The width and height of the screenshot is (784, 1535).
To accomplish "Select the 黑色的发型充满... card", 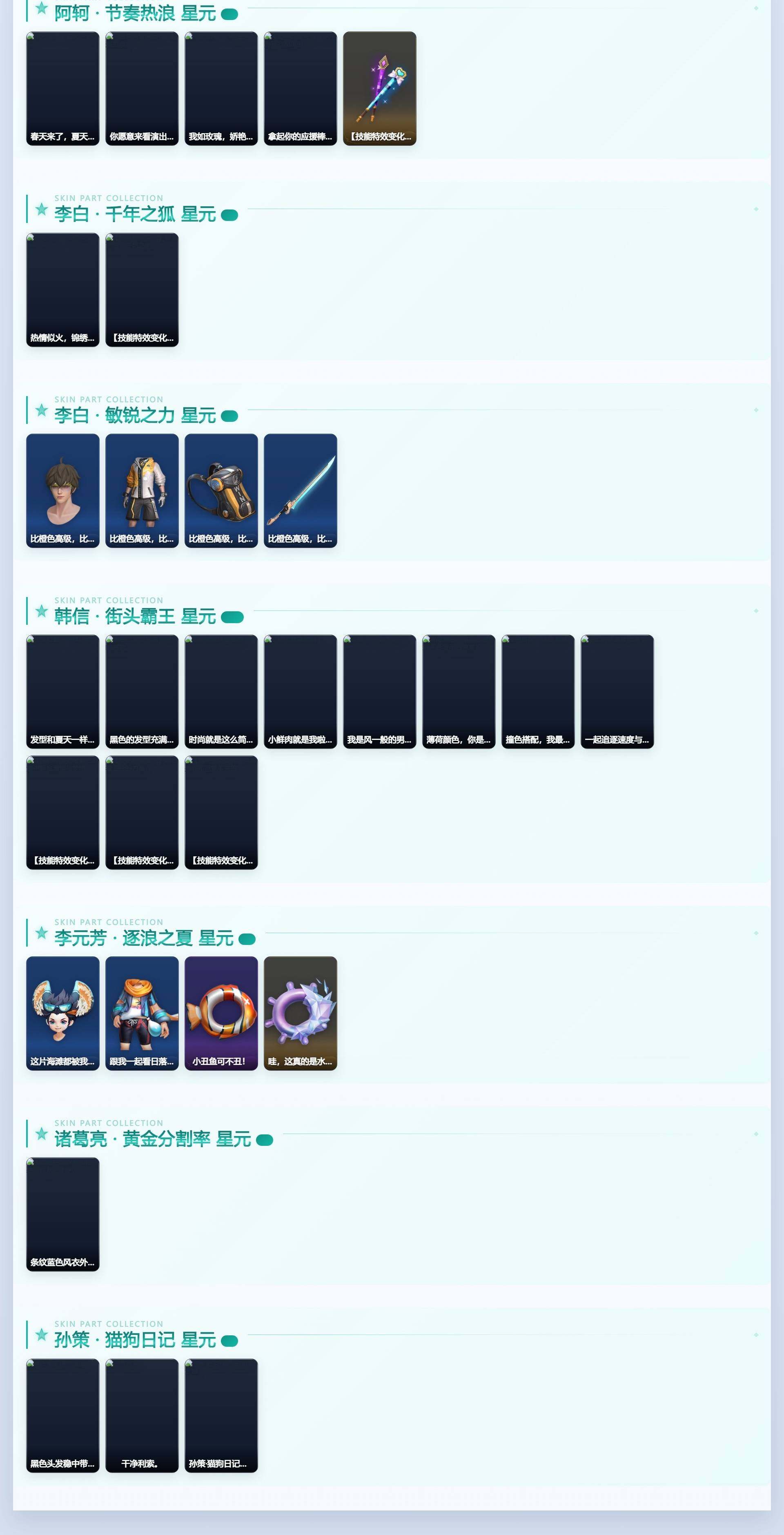I will [x=142, y=691].
